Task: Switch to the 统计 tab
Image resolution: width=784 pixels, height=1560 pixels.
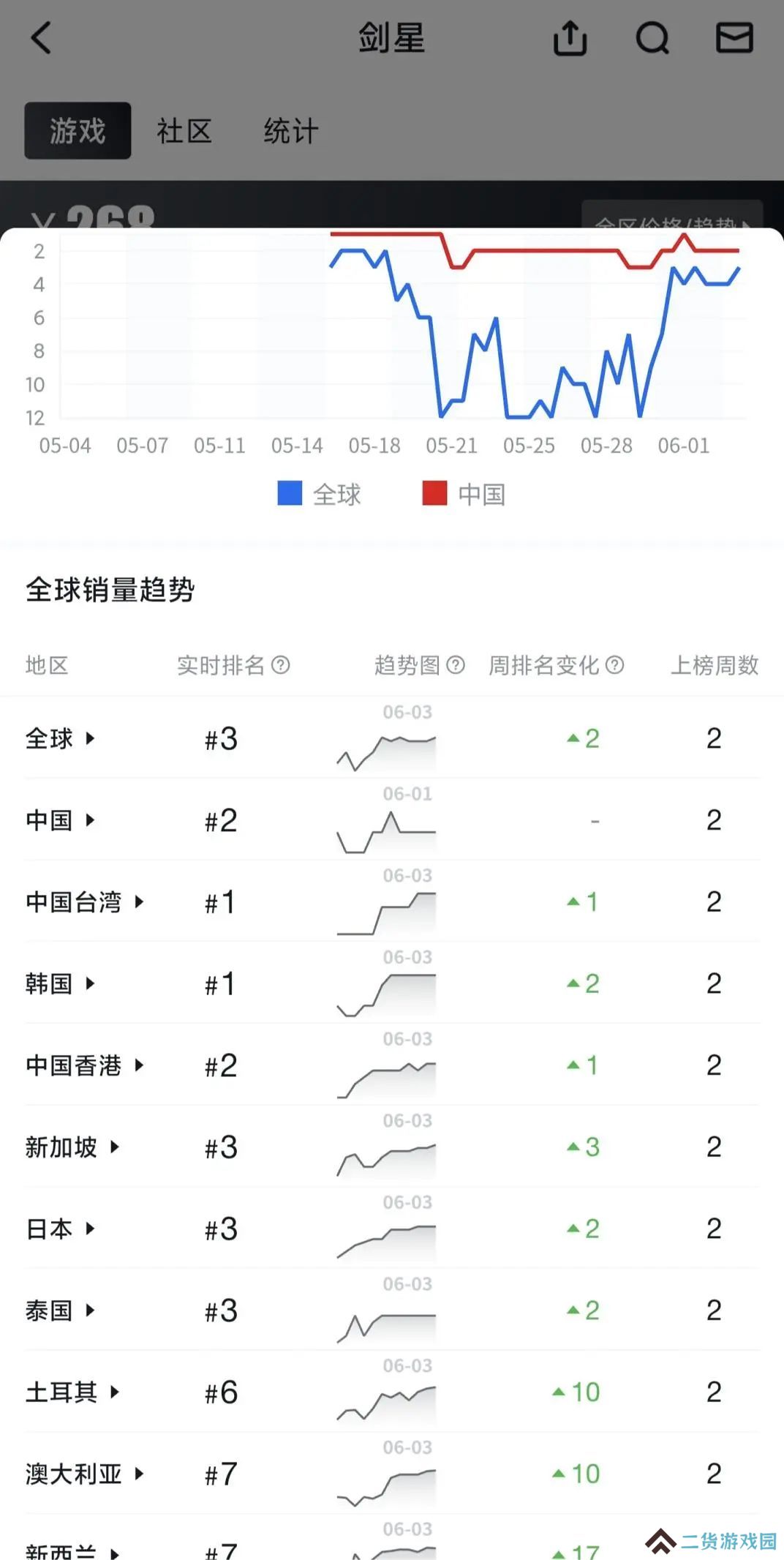Action: coord(290,132)
